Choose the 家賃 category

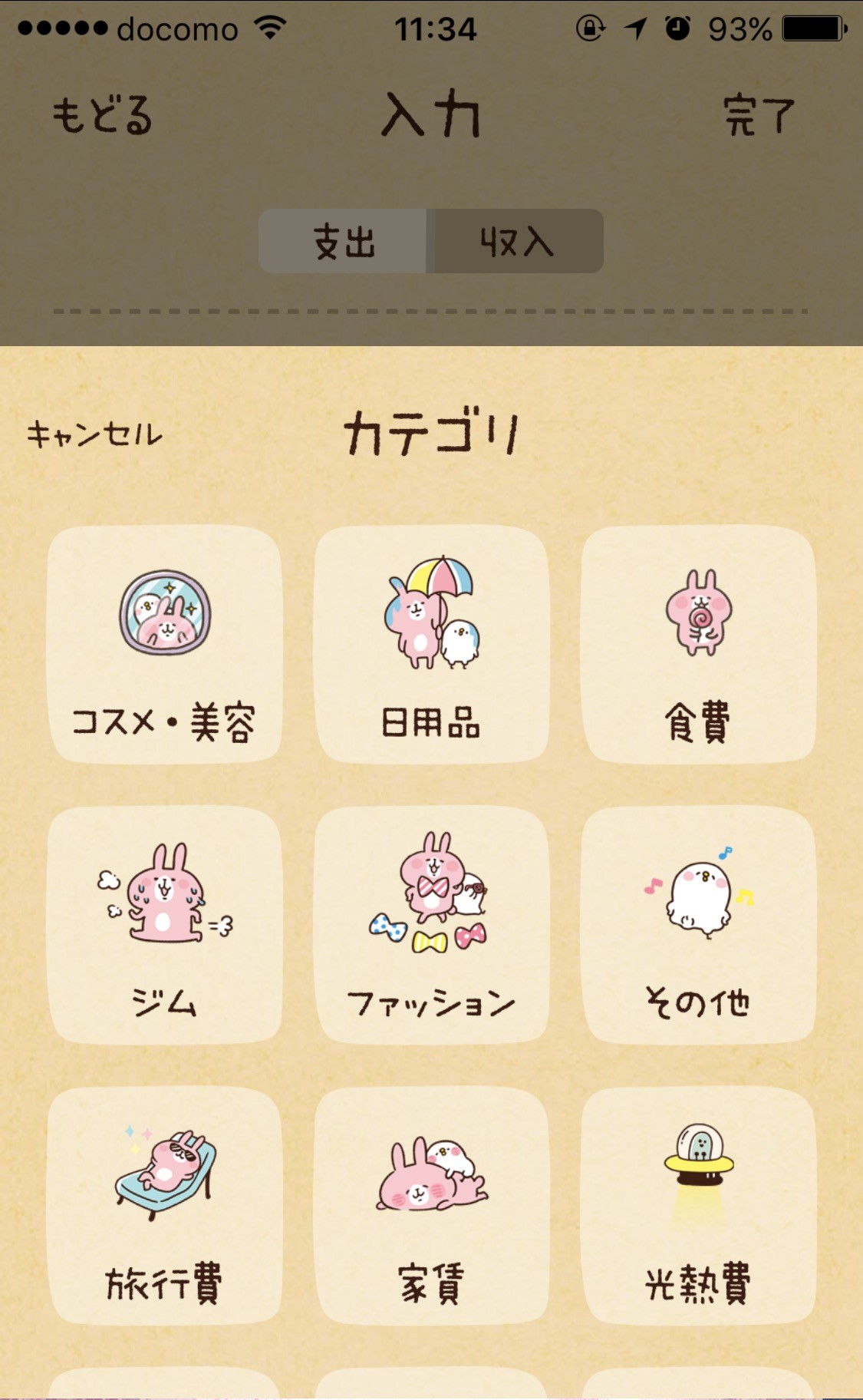[431, 1205]
